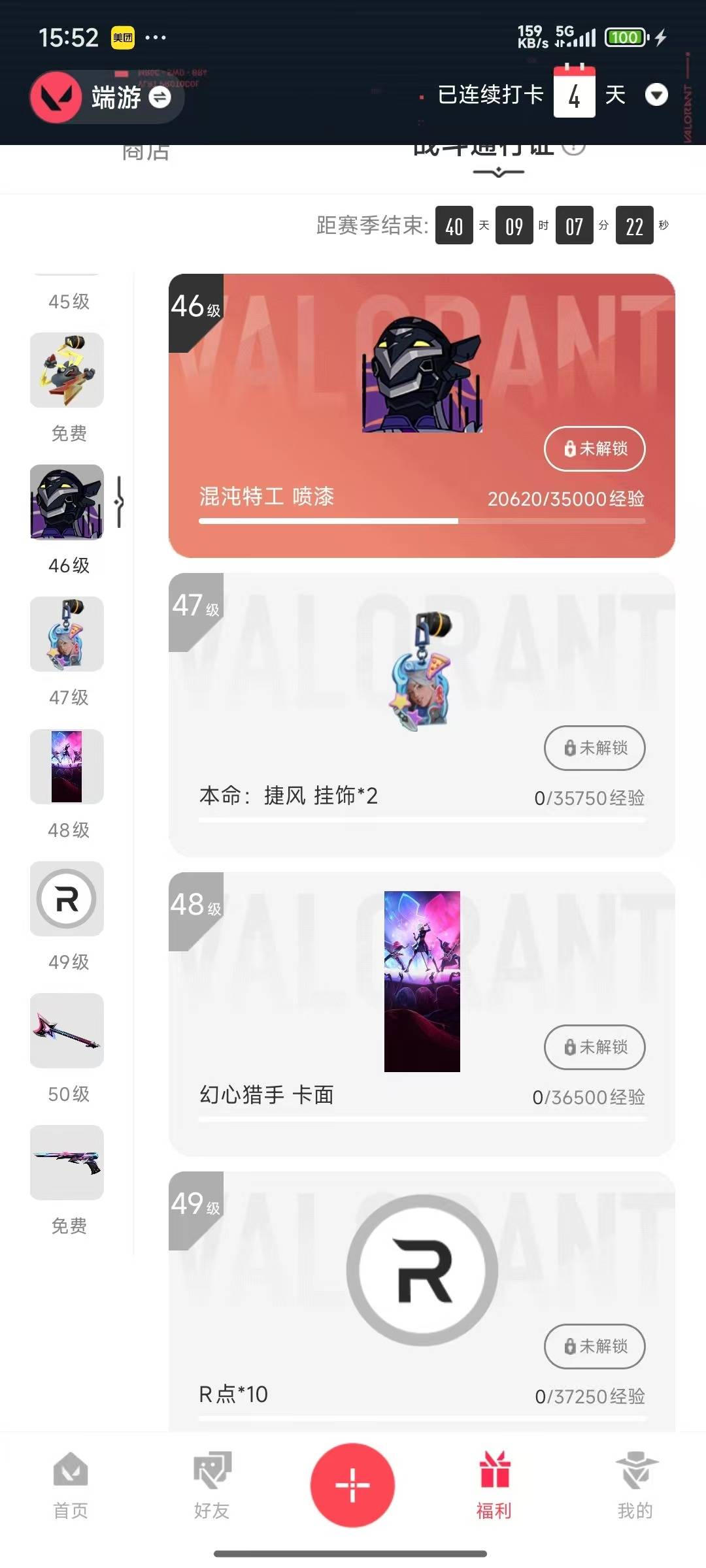The width and height of the screenshot is (706, 1568).
Task: Tap the red plus icon in bottom navigation
Action: [353, 1483]
